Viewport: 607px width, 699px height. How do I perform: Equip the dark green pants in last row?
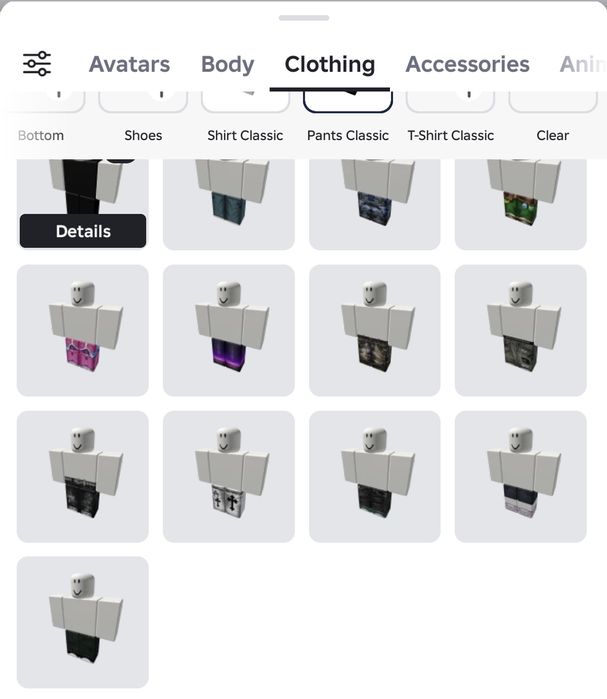[x=83, y=622]
